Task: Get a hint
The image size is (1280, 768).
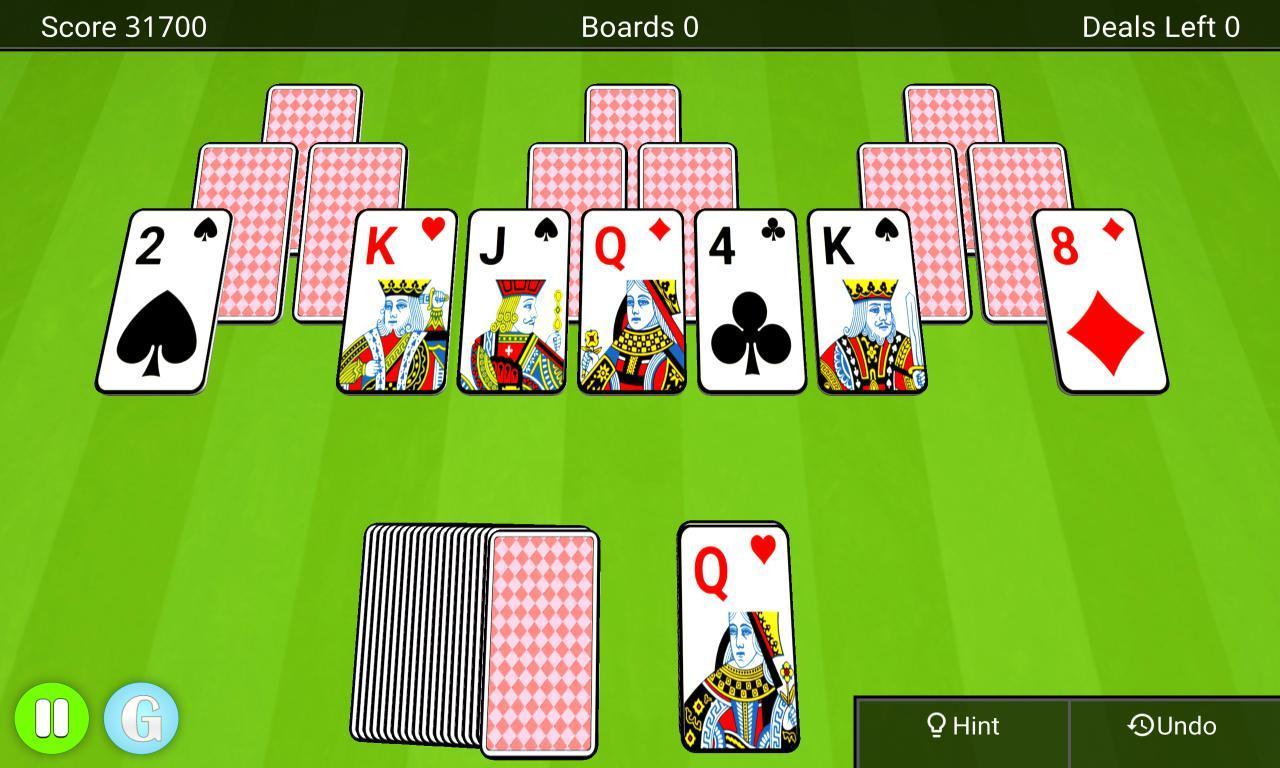Action: tap(962, 726)
